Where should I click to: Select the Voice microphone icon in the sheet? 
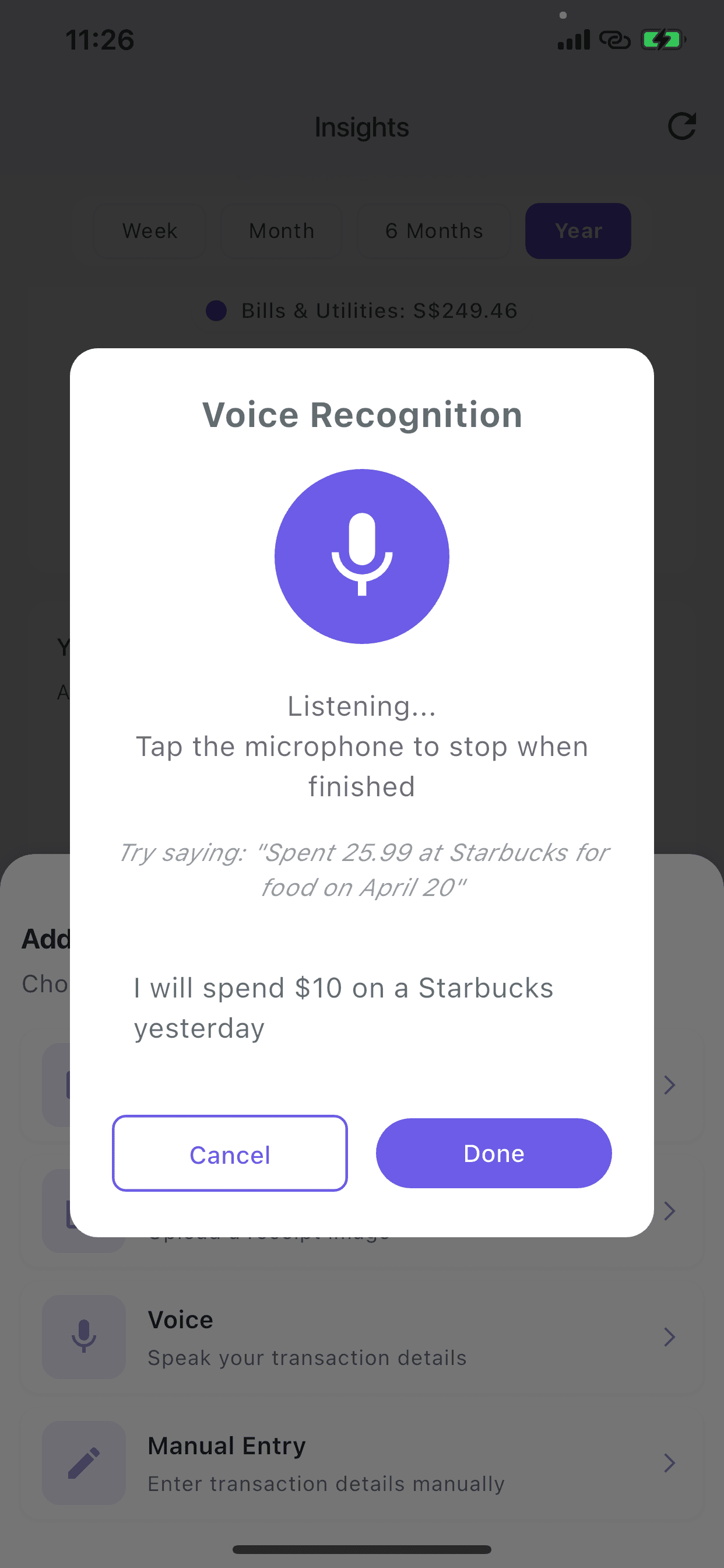83,1336
